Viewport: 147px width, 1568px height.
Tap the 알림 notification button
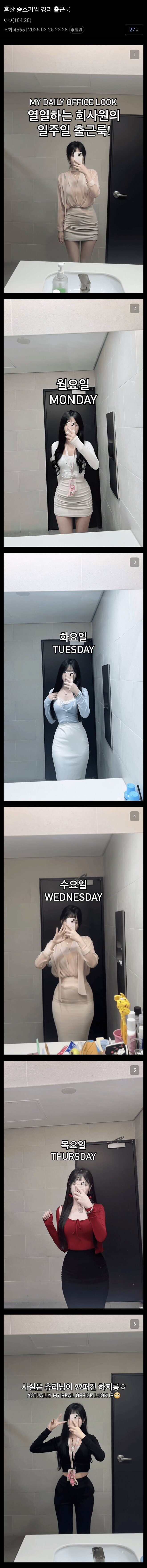(77, 29)
